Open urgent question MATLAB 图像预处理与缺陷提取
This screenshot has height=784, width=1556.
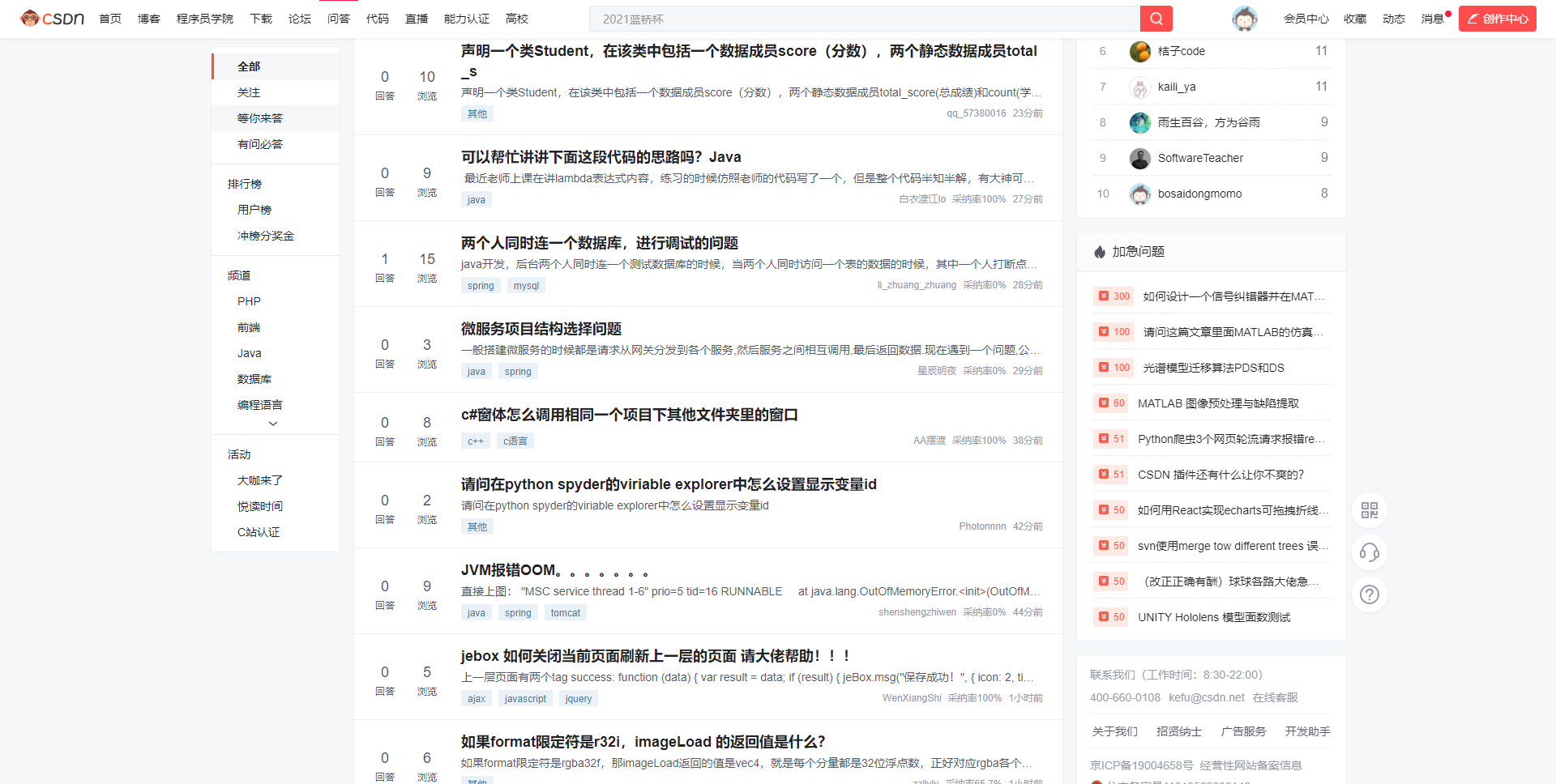[1217, 403]
